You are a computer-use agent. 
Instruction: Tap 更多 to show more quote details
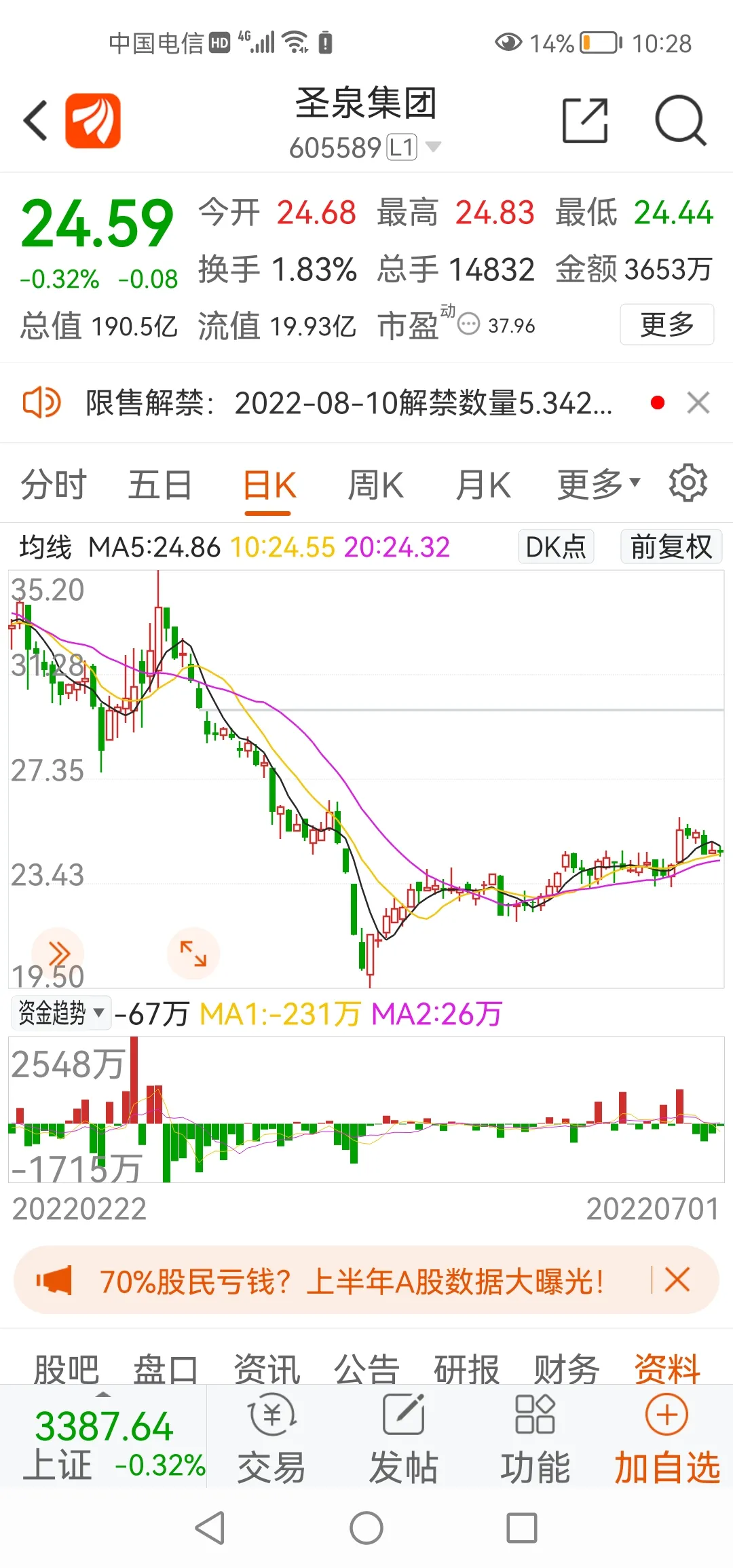[x=666, y=325]
